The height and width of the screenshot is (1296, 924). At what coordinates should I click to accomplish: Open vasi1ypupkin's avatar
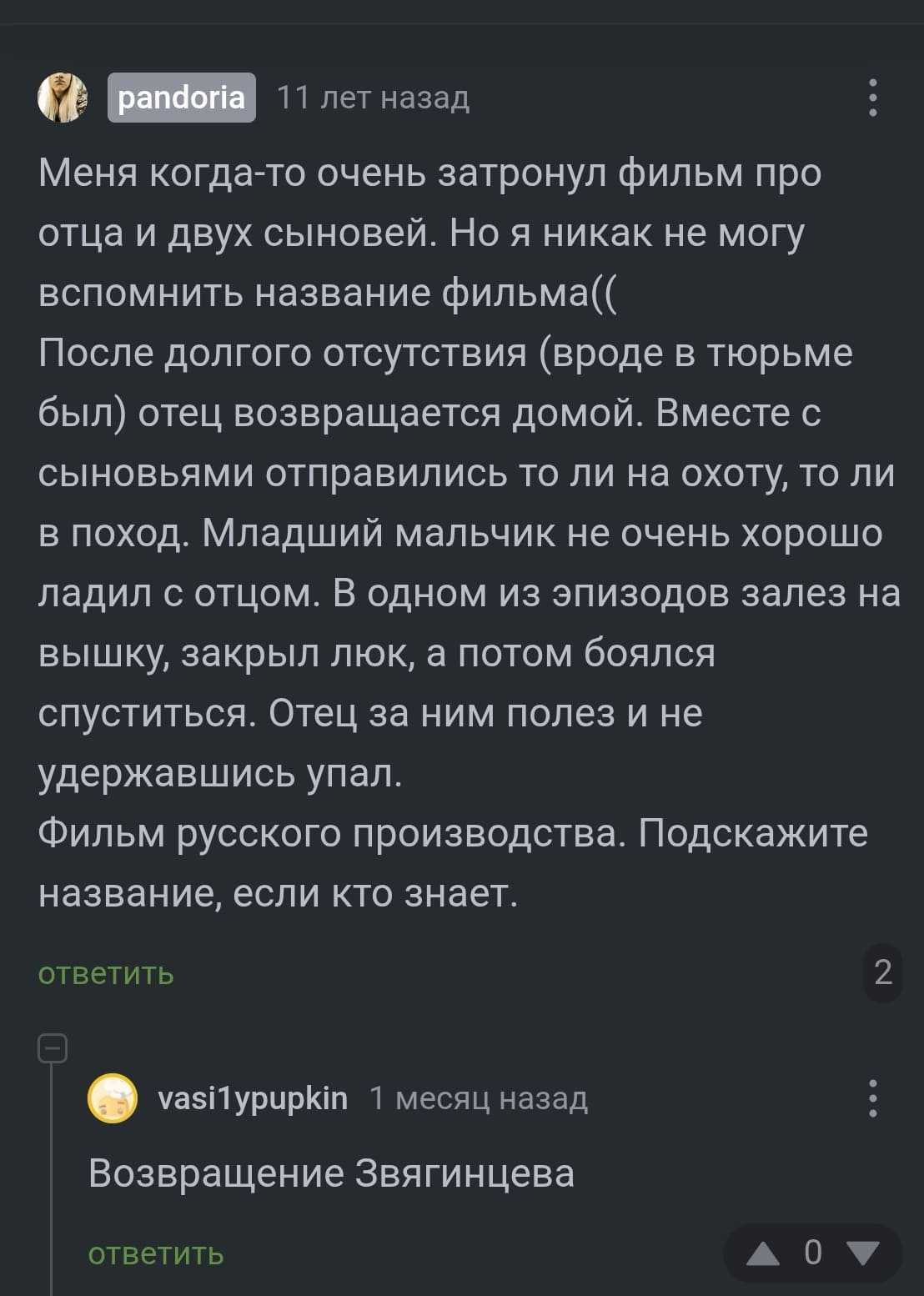[113, 1098]
